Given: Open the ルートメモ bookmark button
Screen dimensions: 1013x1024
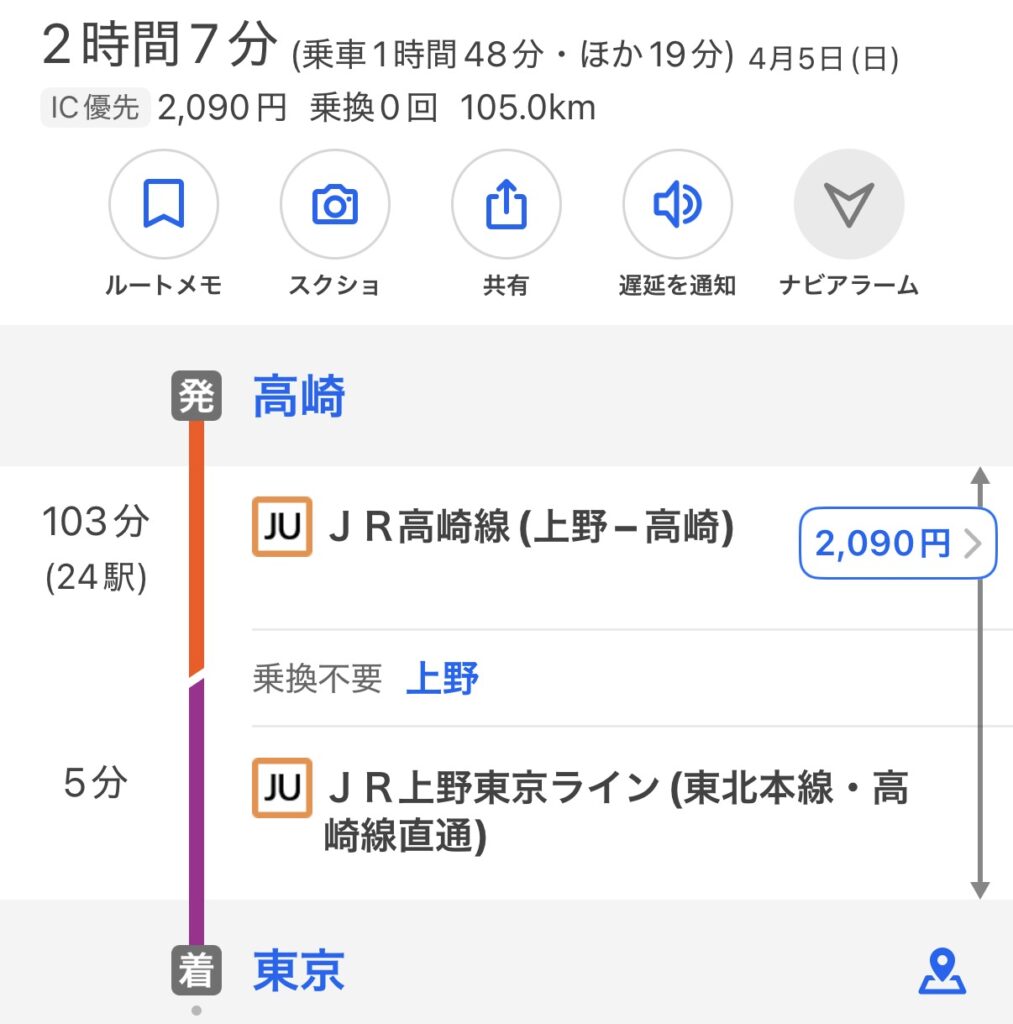Looking at the screenshot, I should [163, 204].
